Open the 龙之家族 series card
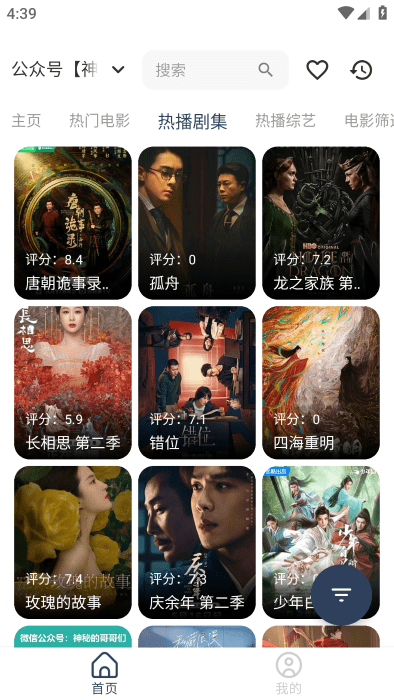 [321, 223]
